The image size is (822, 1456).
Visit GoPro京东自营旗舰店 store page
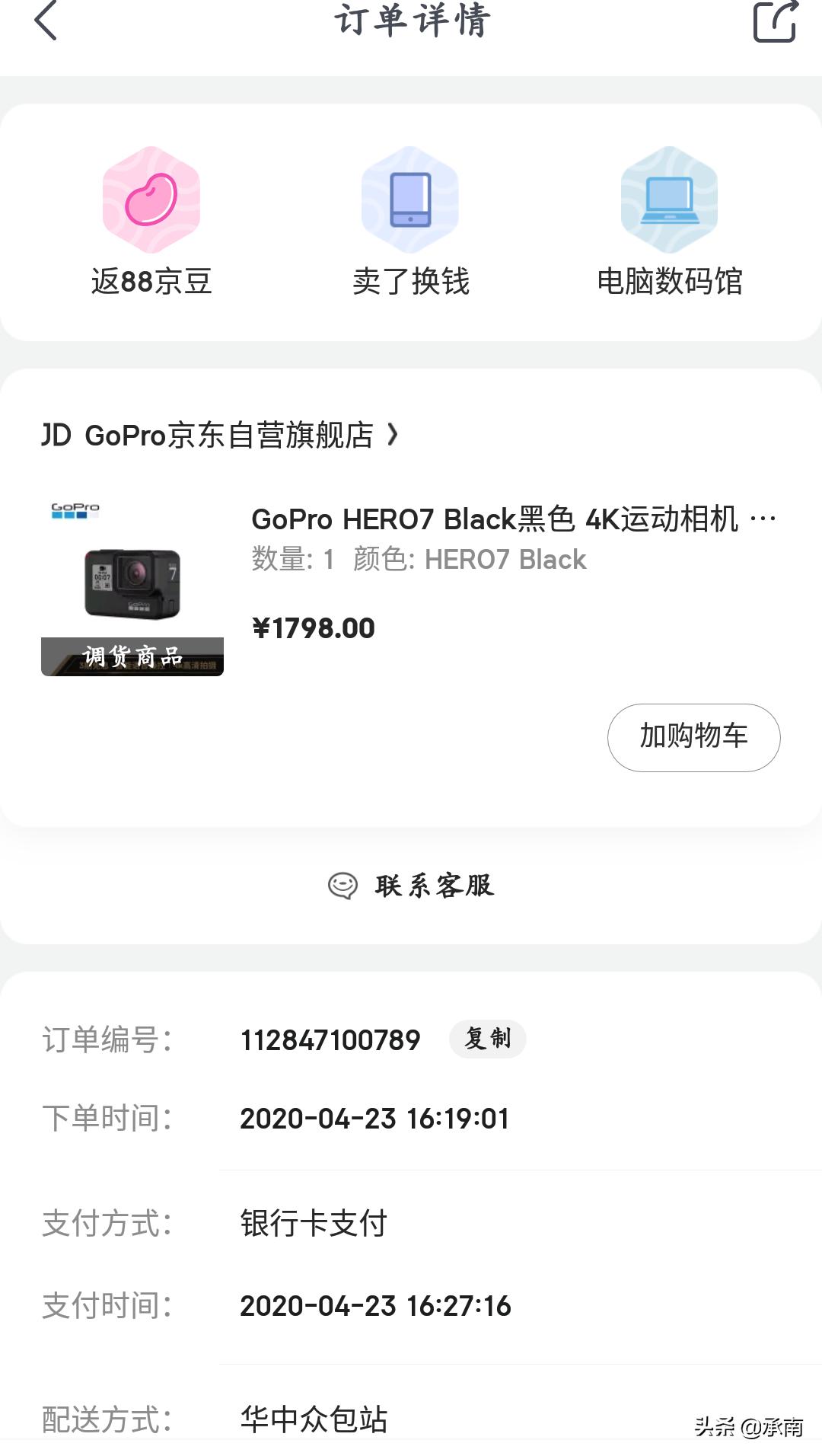click(x=219, y=436)
